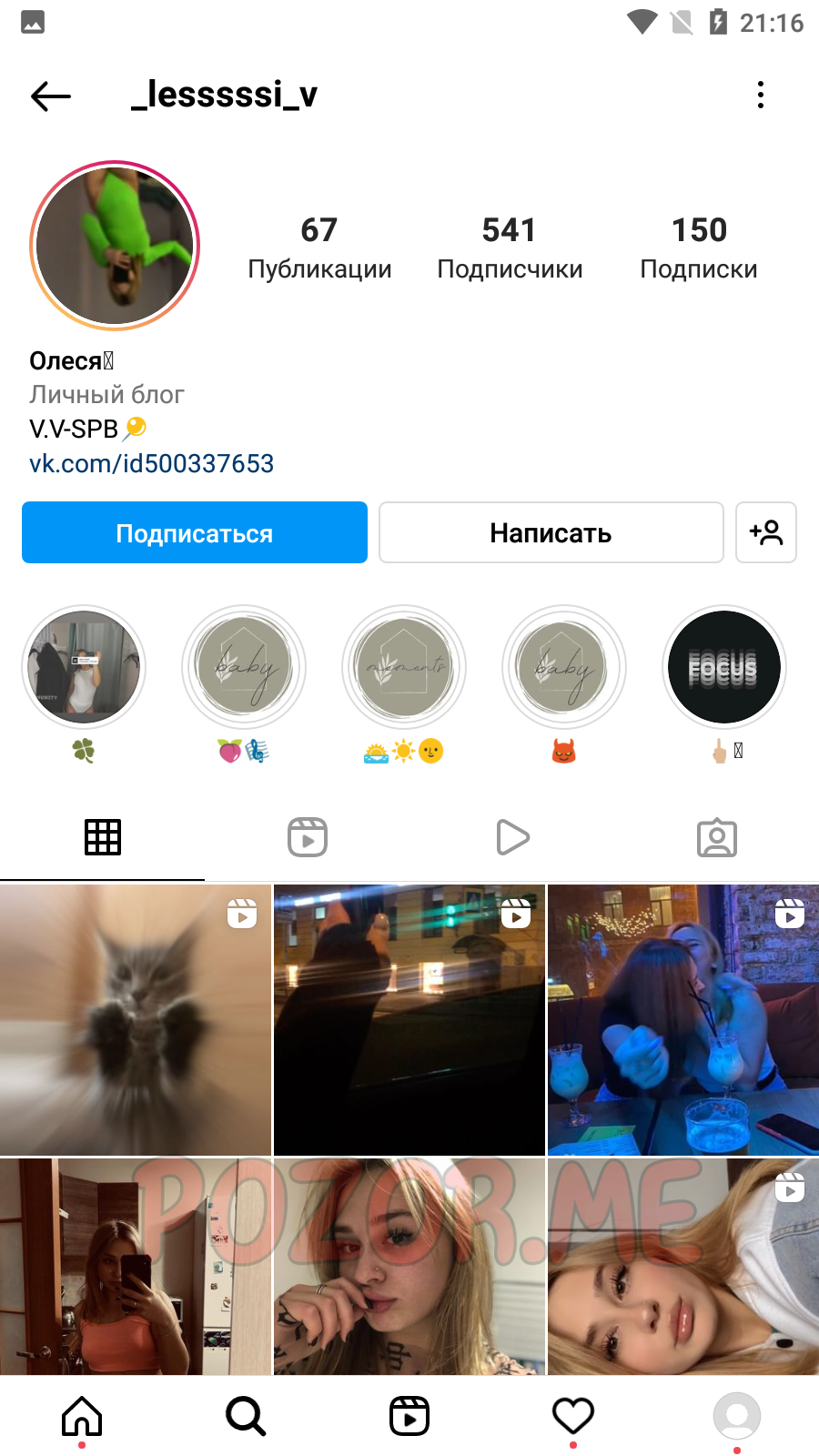The image size is (819, 1456).
Task: Switch to the tagged photos tab
Action: pos(717,837)
